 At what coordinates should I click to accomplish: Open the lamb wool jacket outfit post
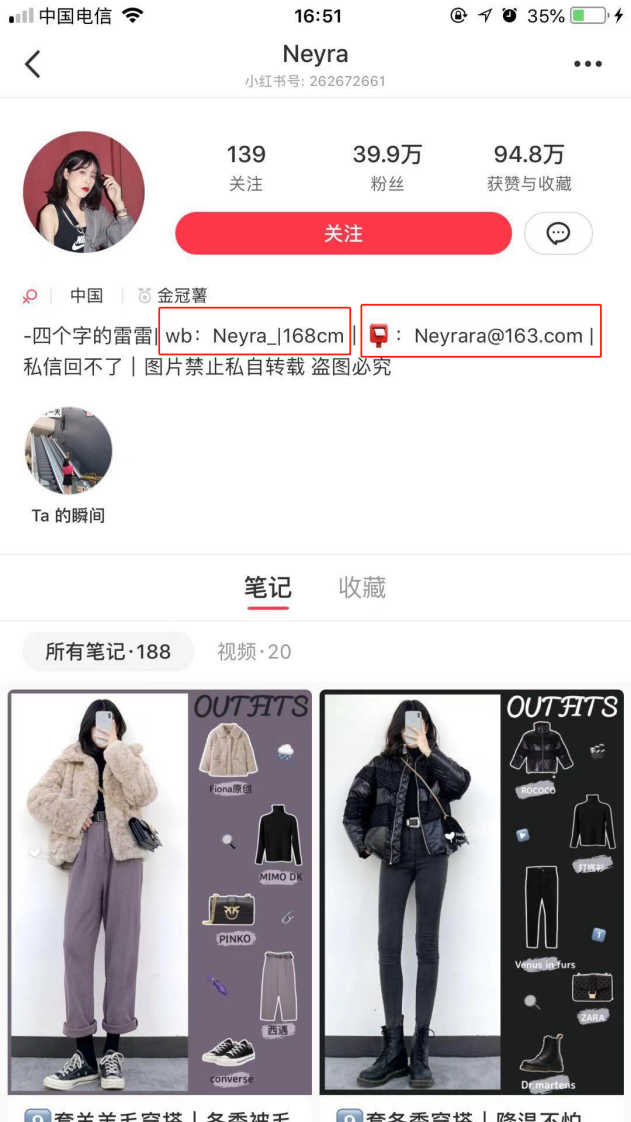click(x=160, y=890)
